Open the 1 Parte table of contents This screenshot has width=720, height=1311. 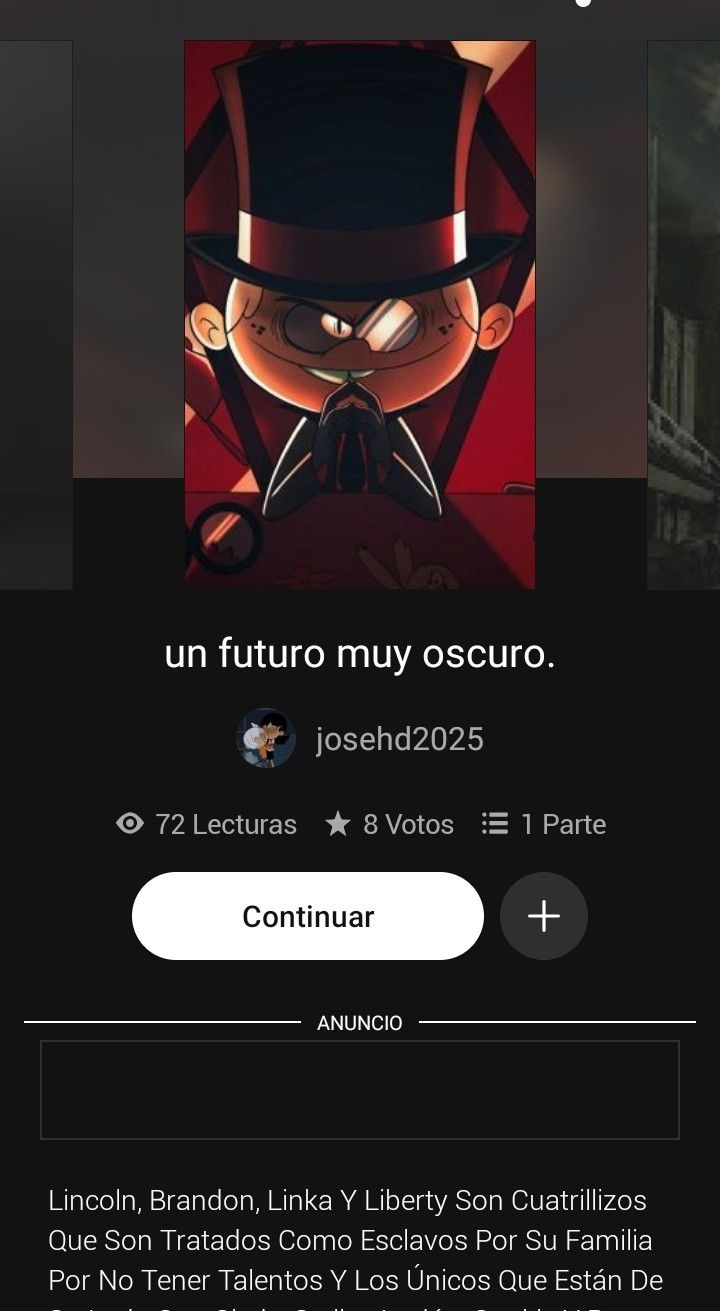tap(544, 824)
